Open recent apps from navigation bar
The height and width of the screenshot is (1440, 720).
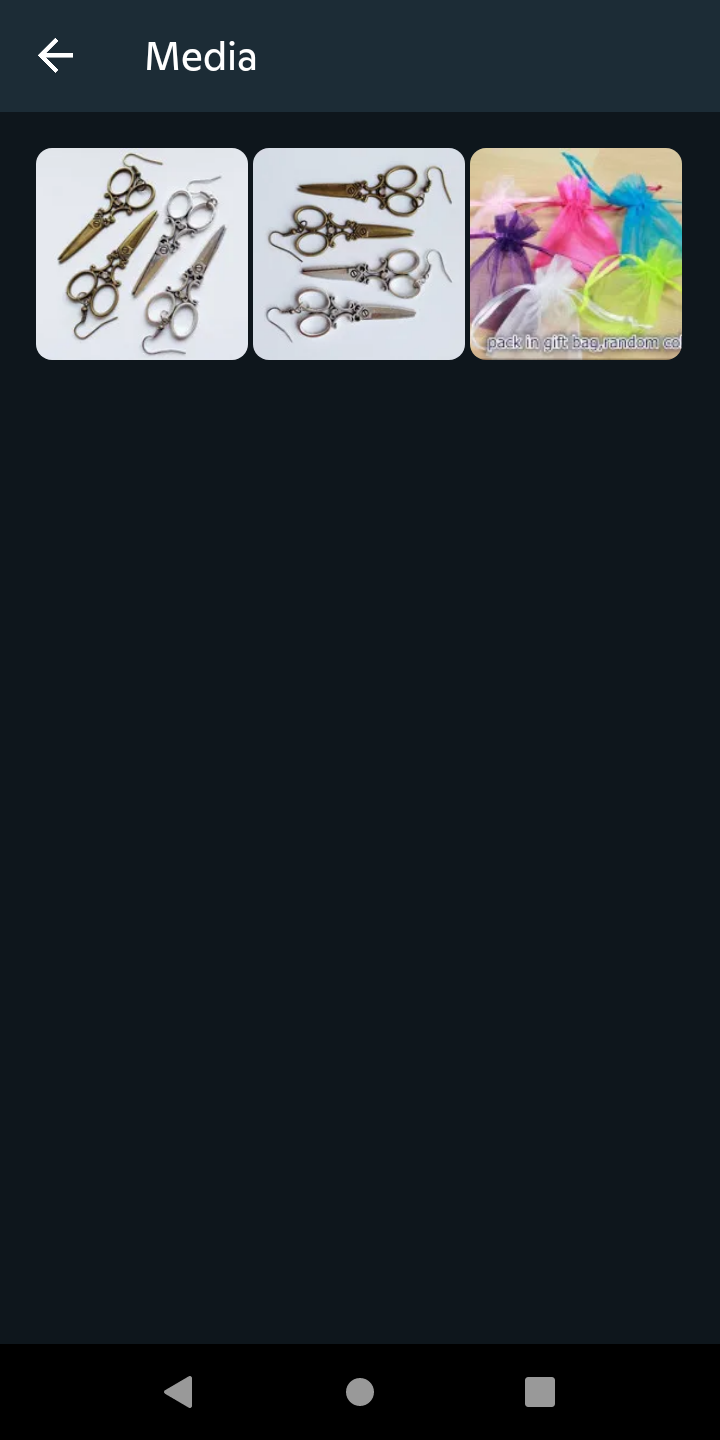click(540, 1392)
